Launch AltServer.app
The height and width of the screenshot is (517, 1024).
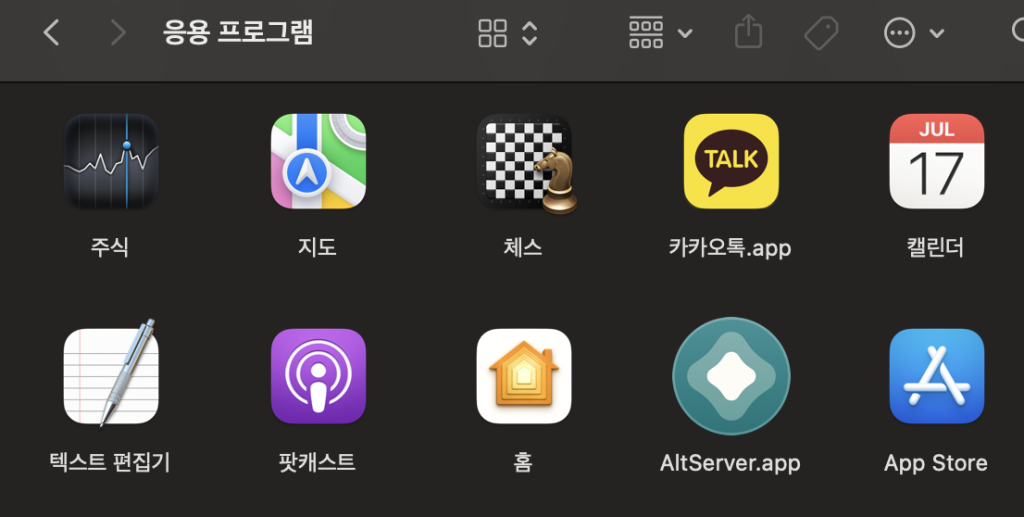click(731, 376)
